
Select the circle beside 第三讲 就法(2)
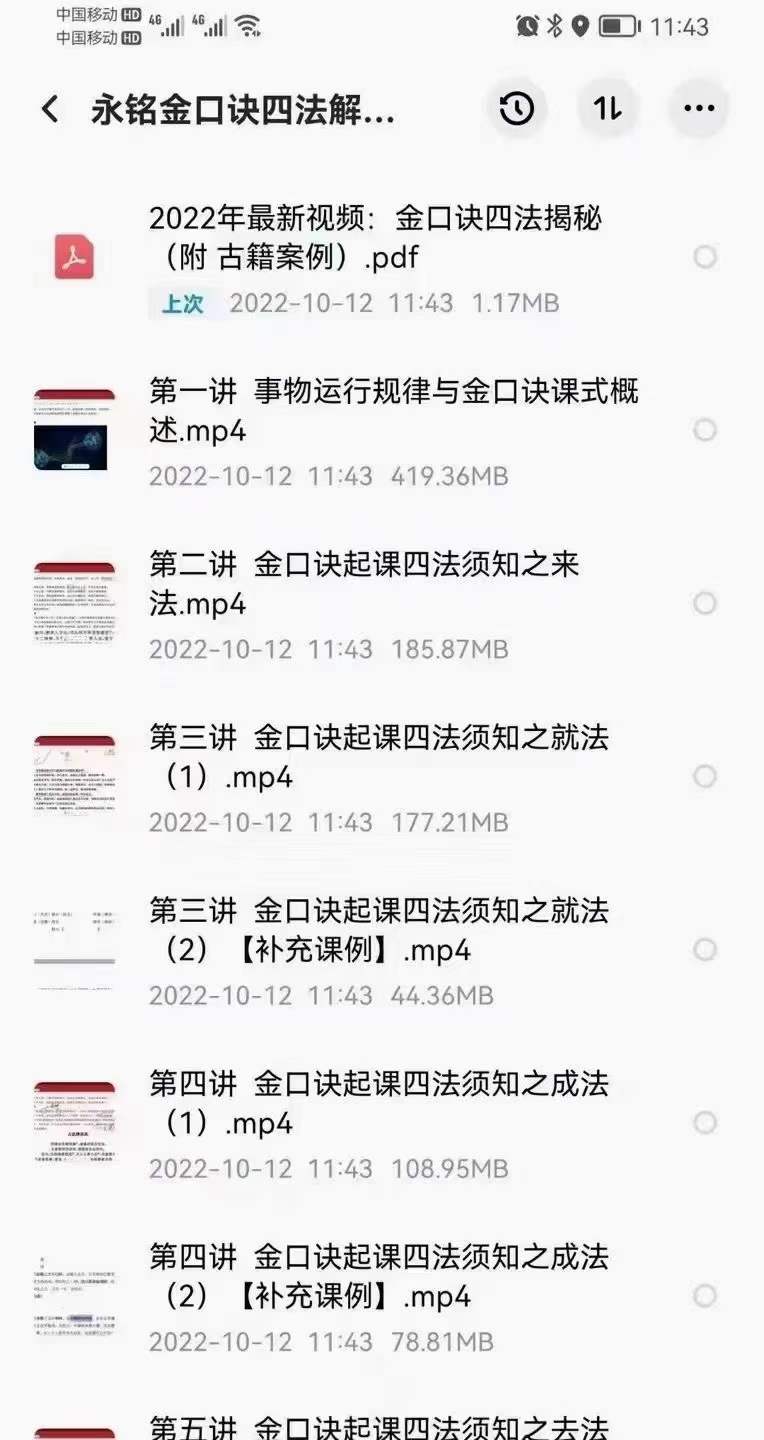tap(705, 949)
